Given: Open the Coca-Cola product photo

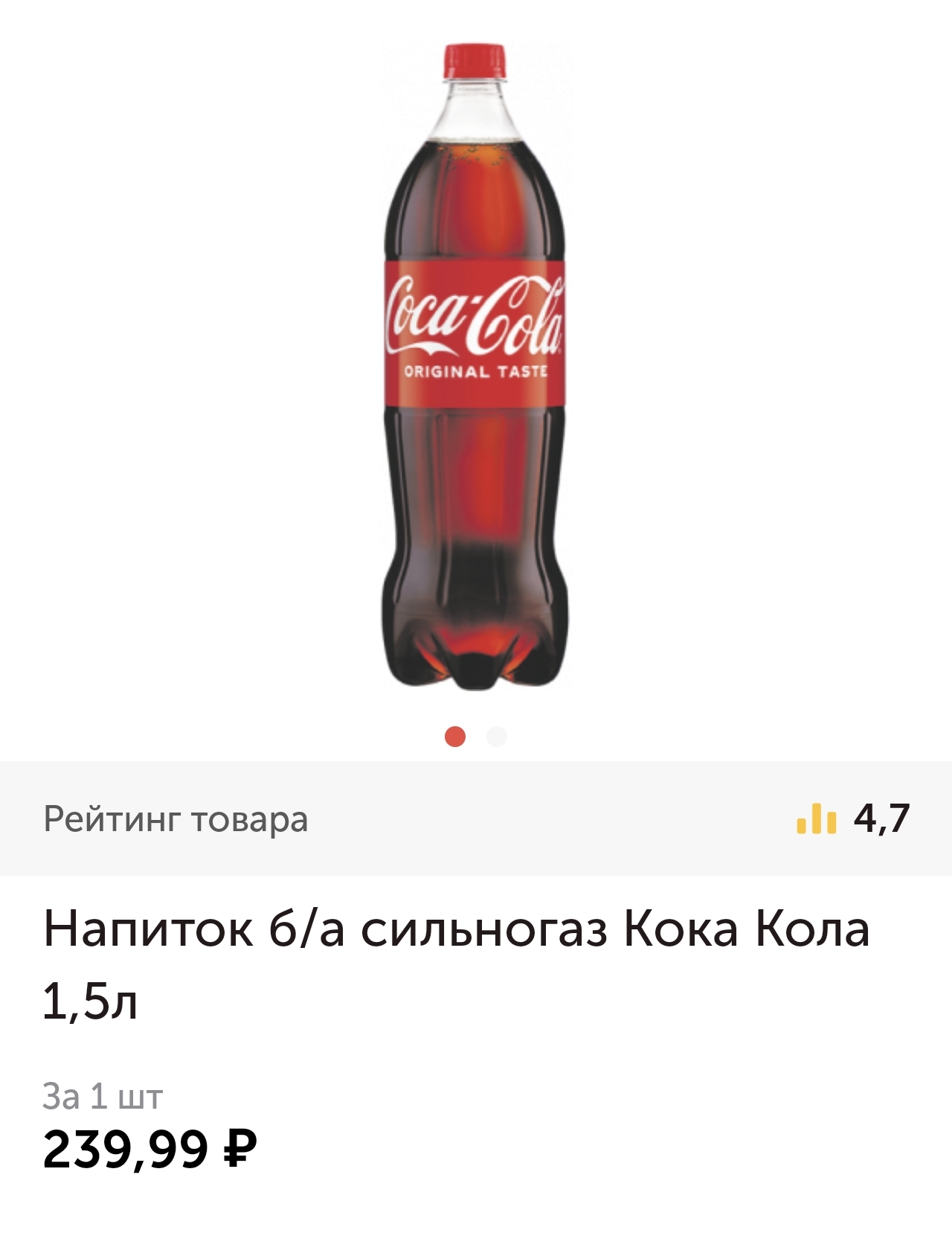Looking at the screenshot, I should [x=475, y=366].
